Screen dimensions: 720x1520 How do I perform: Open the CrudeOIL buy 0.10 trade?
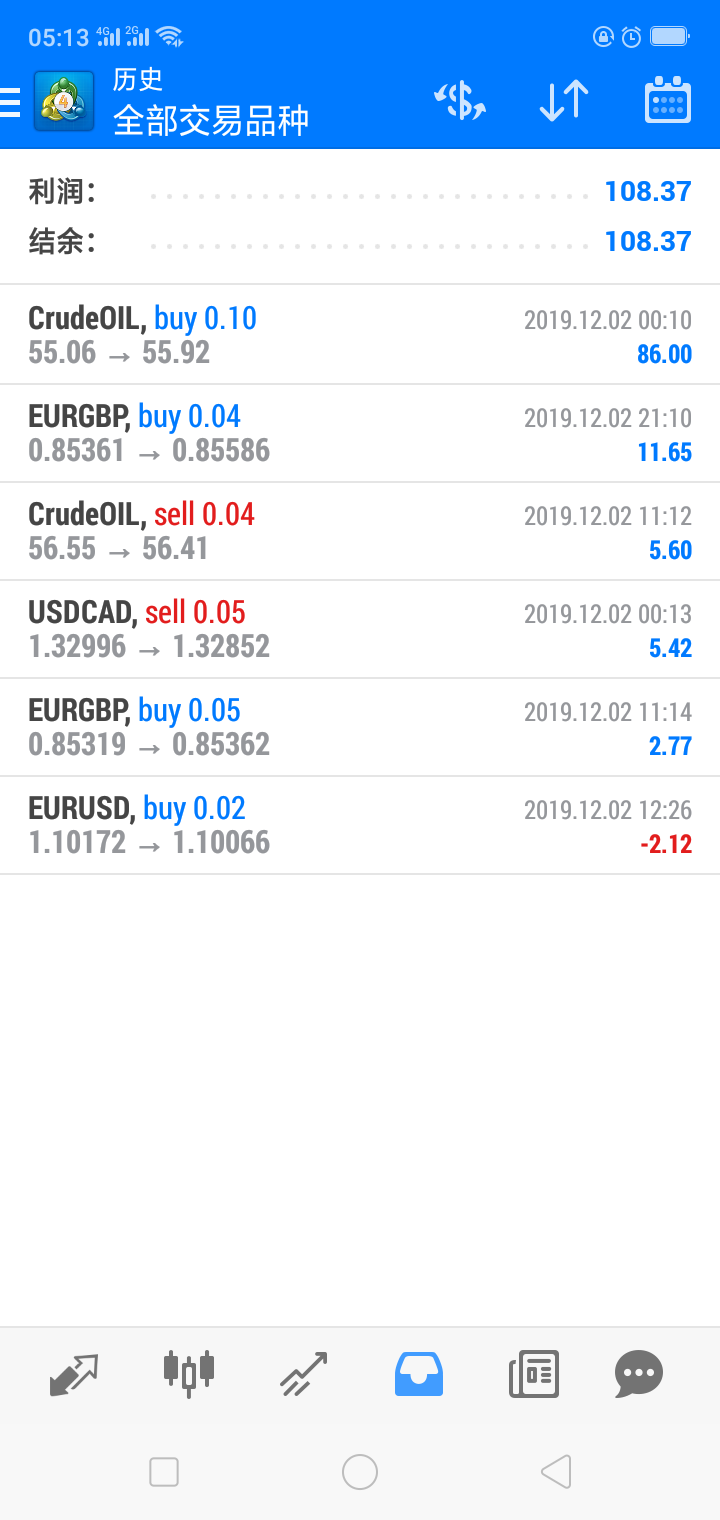pyautogui.click(x=360, y=335)
